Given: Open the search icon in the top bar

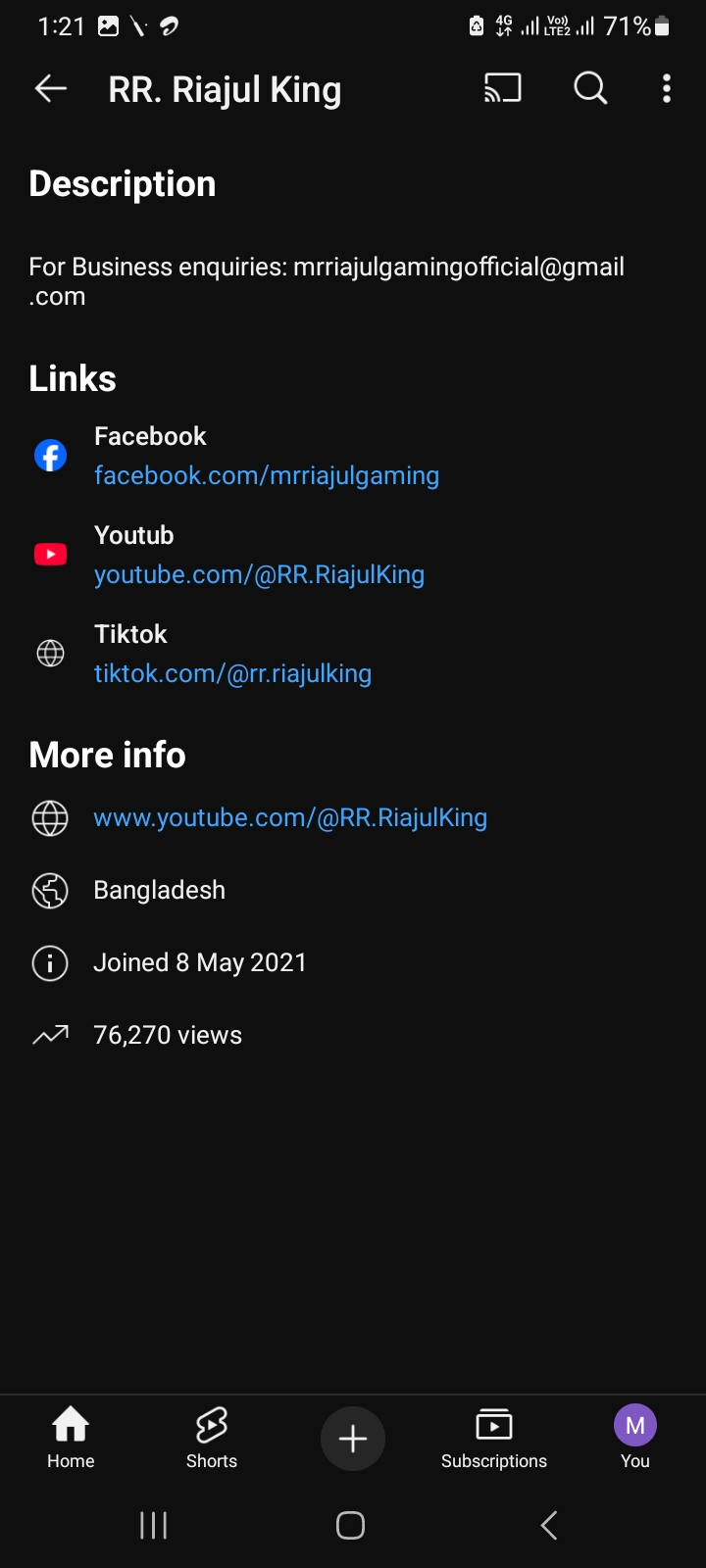Looking at the screenshot, I should [590, 89].
